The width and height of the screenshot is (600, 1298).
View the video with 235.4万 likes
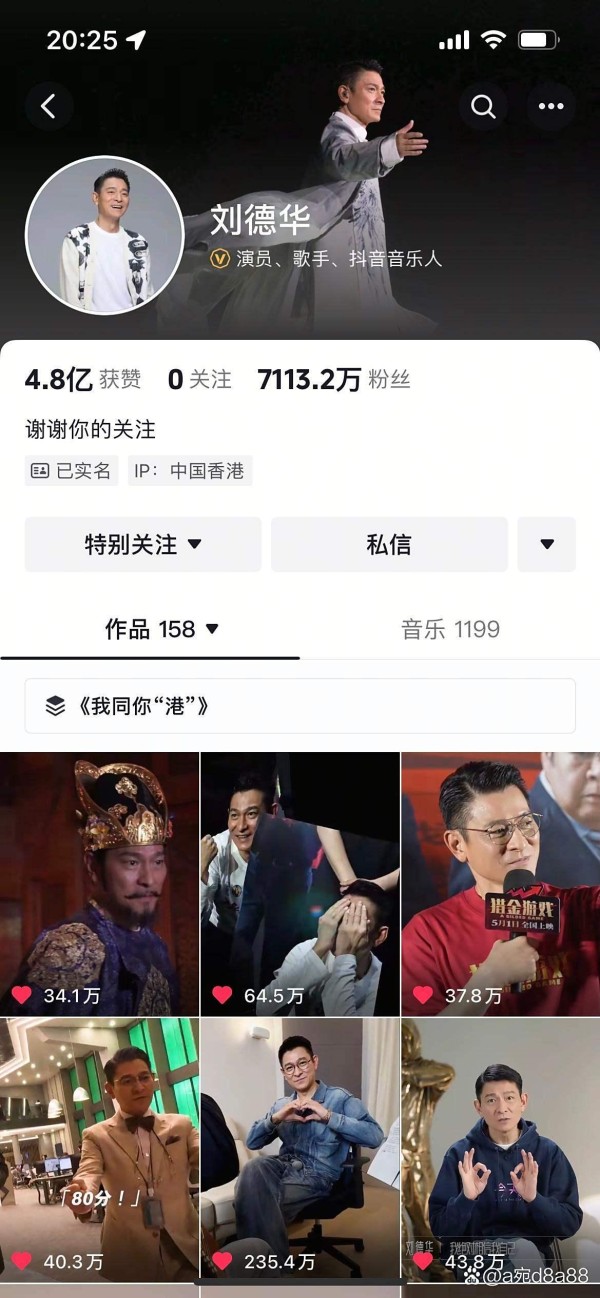[300, 1150]
